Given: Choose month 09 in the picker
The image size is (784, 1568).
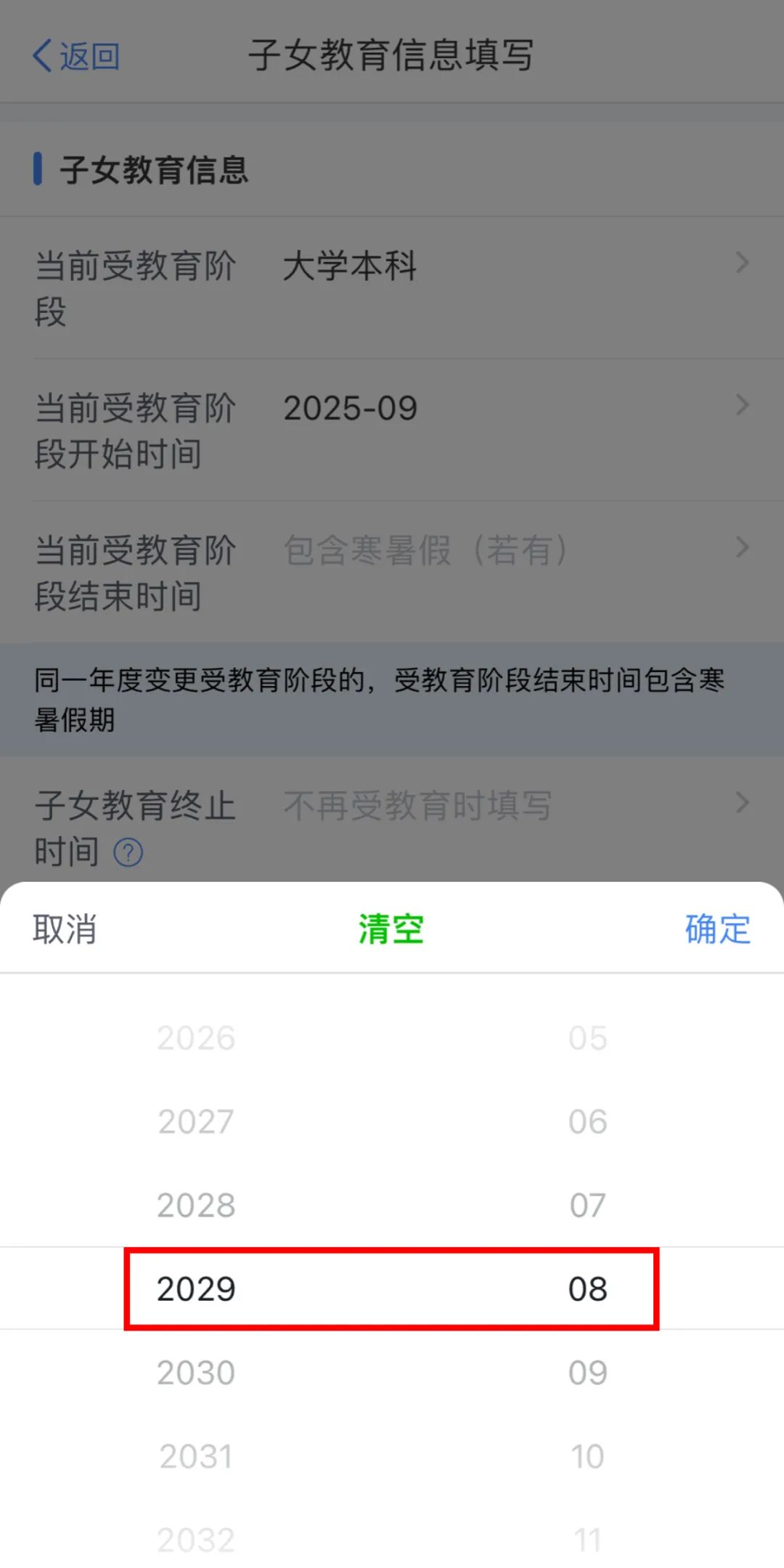Looking at the screenshot, I should (x=587, y=1373).
